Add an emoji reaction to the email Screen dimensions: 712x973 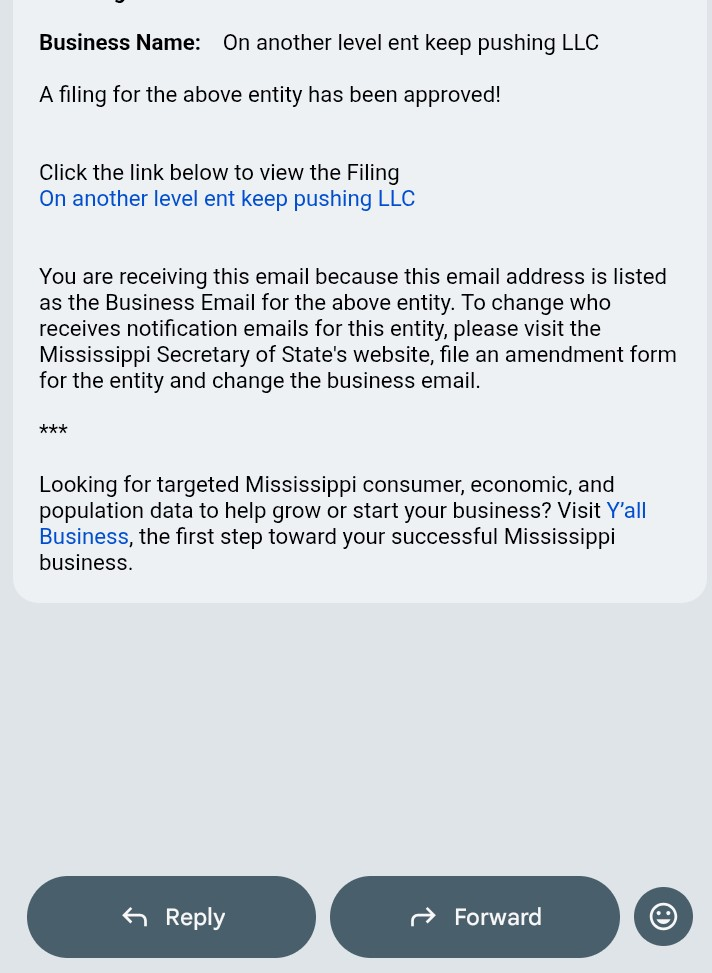[x=663, y=917]
